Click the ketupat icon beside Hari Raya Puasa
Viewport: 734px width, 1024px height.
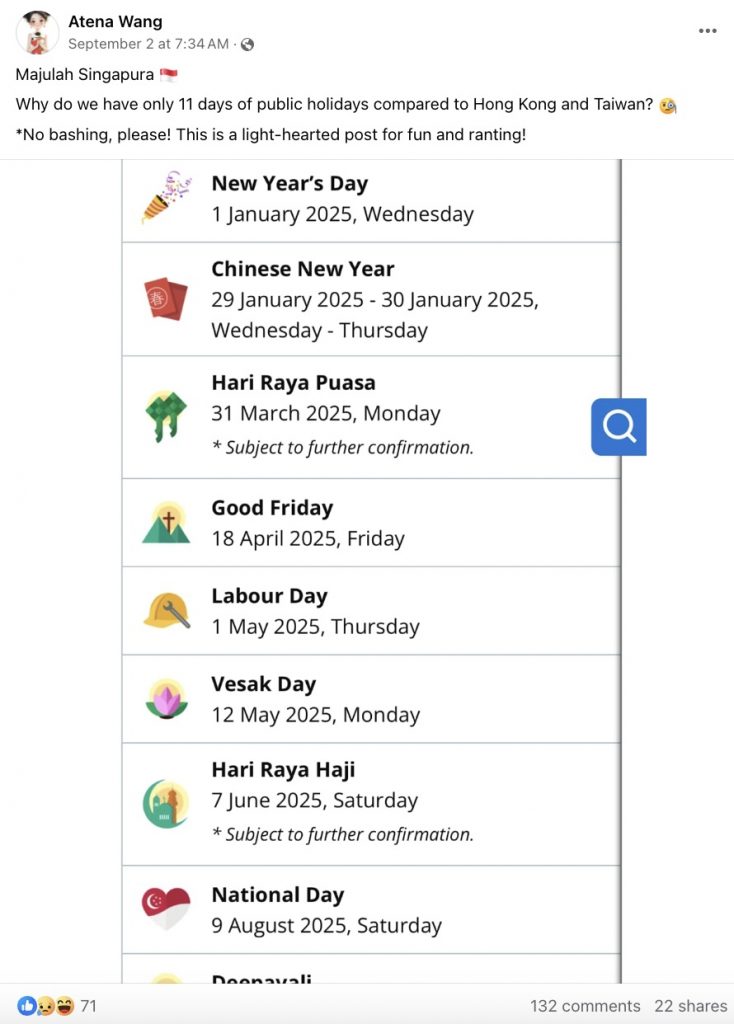pyautogui.click(x=166, y=415)
